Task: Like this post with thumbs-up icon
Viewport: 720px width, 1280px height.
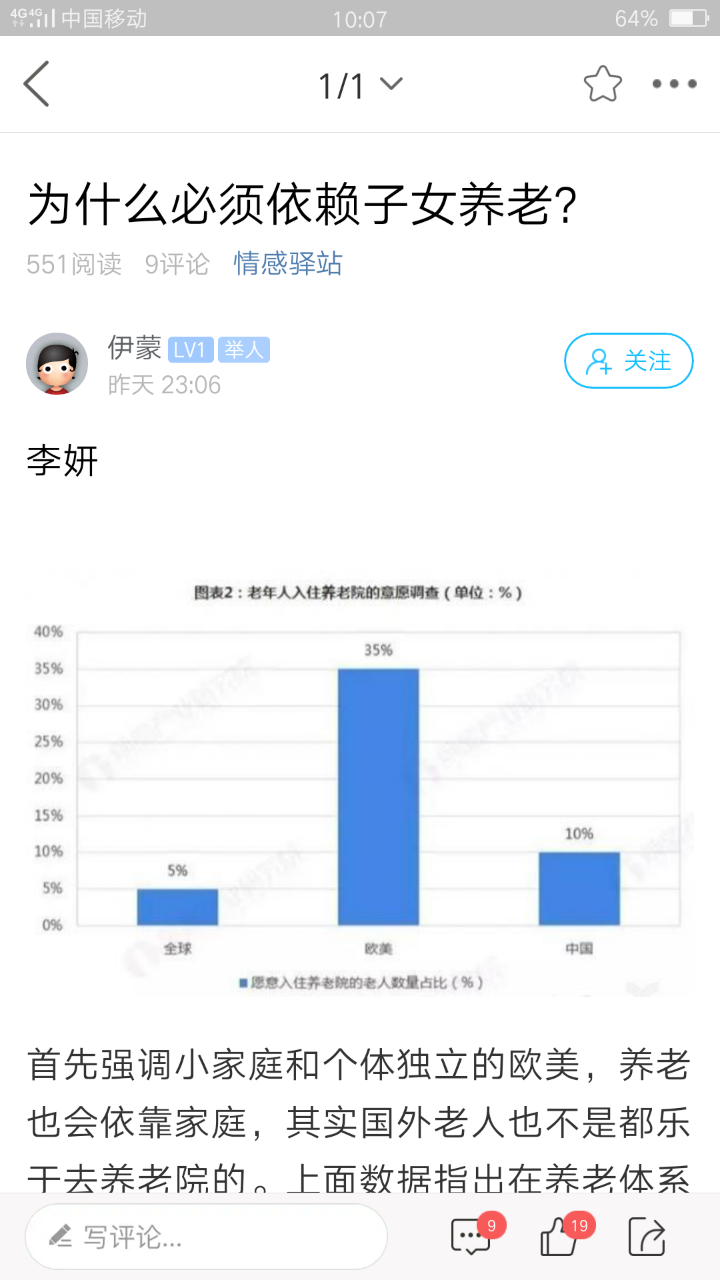Action: (560, 1238)
